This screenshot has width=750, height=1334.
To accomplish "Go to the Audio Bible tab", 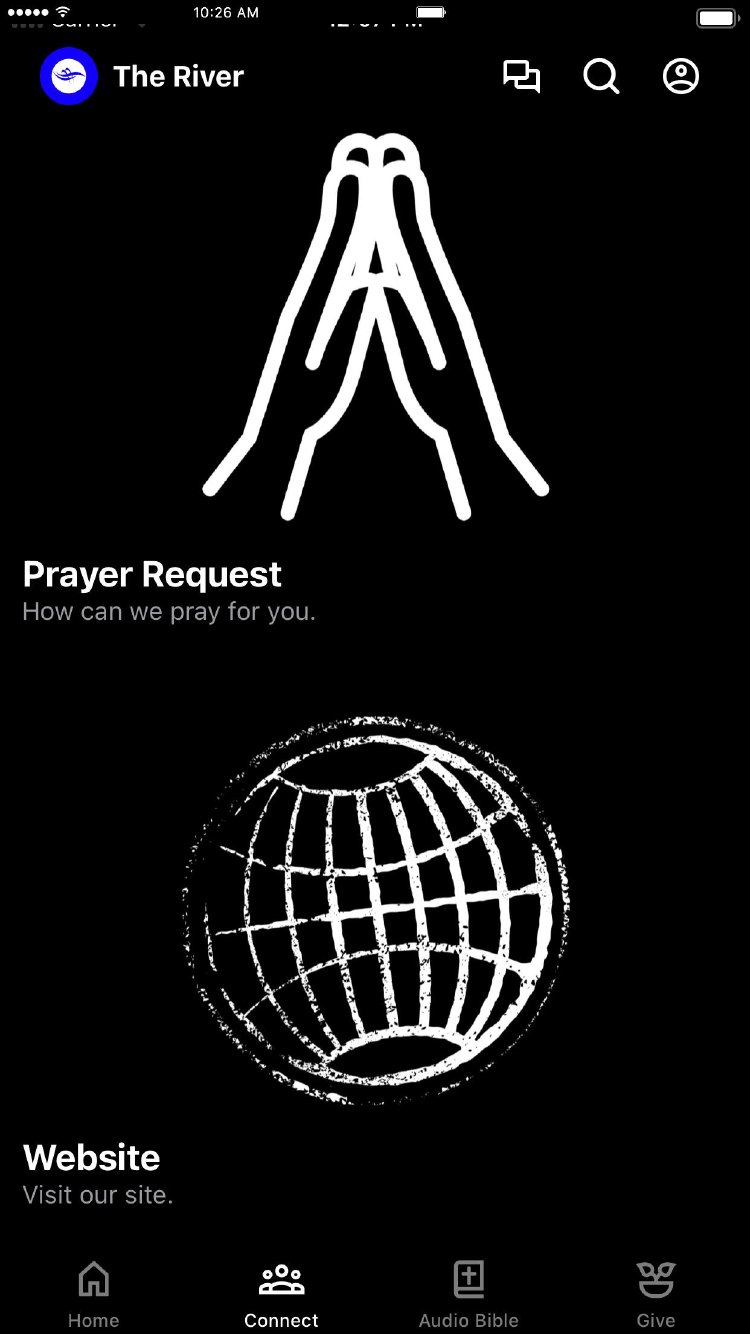I will click(x=468, y=1294).
